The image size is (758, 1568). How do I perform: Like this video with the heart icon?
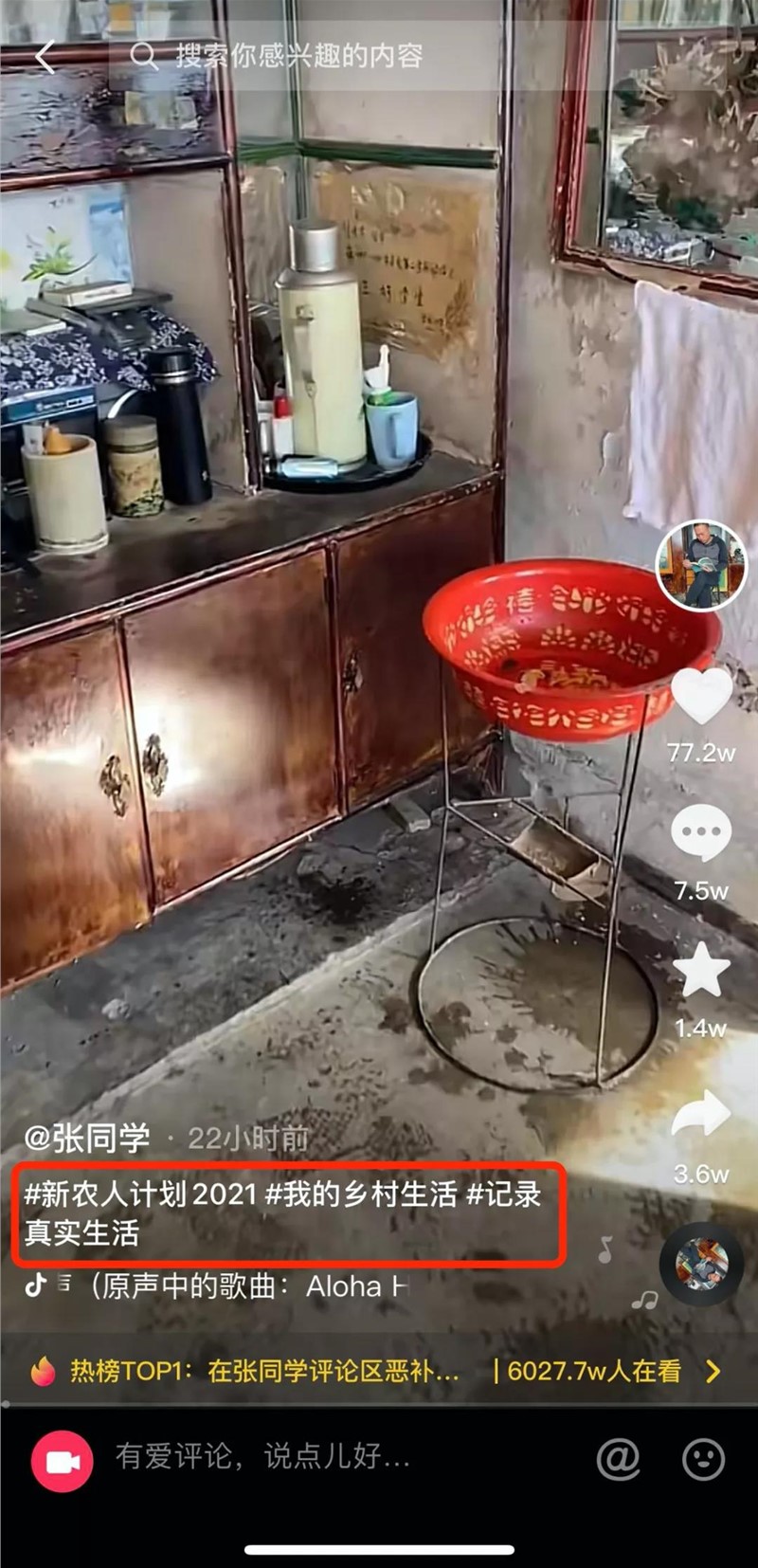point(701,696)
